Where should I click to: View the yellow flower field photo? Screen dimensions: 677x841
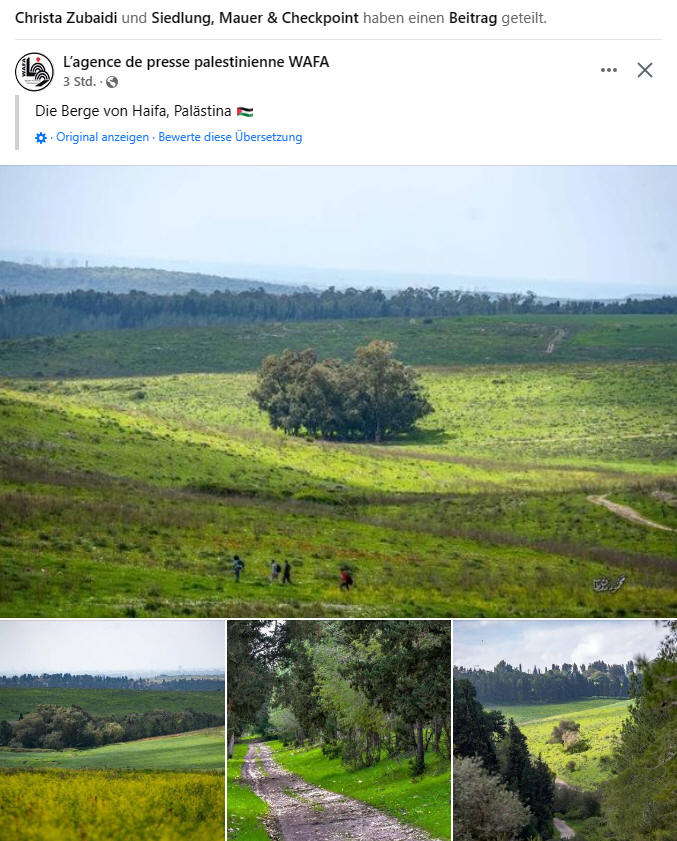112,731
